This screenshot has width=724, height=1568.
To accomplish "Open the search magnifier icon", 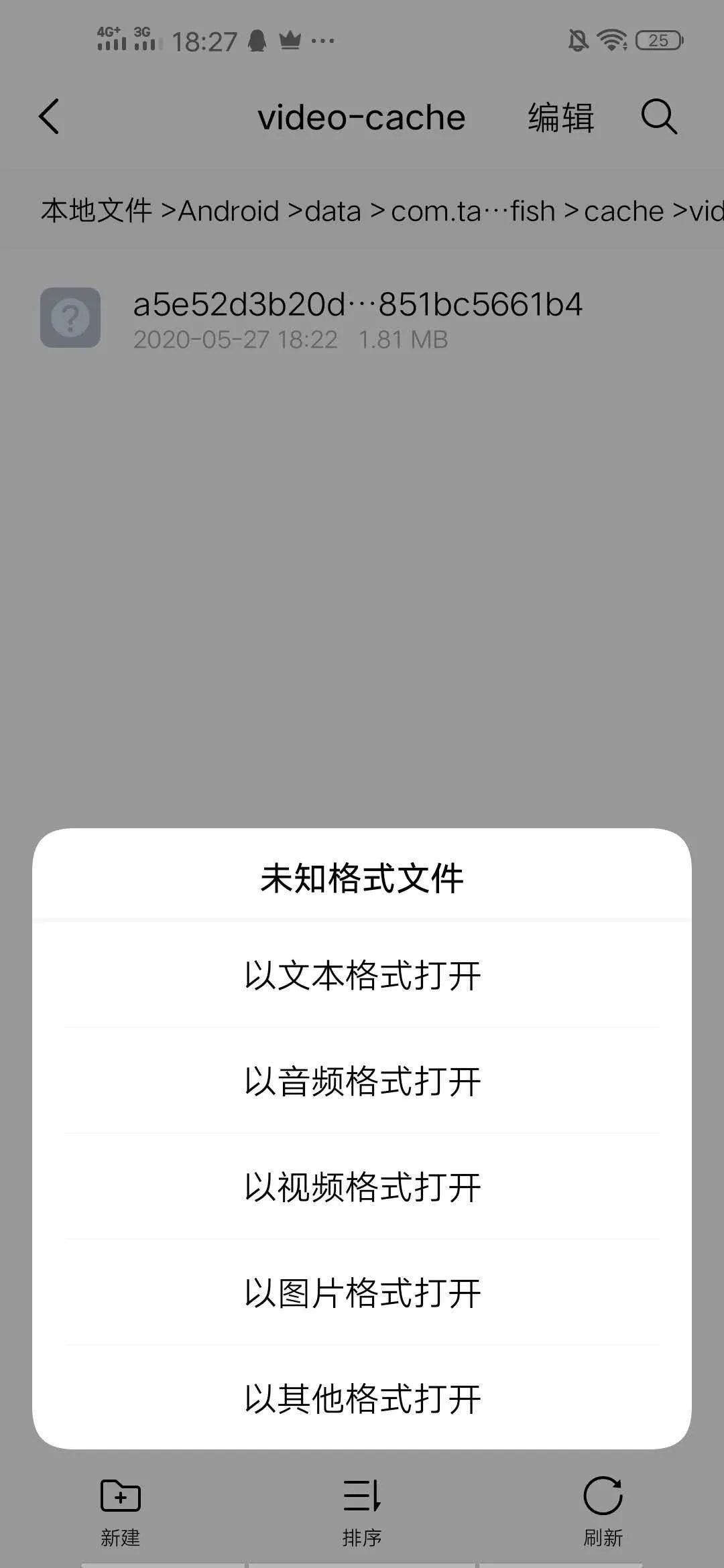I will pyautogui.click(x=659, y=117).
